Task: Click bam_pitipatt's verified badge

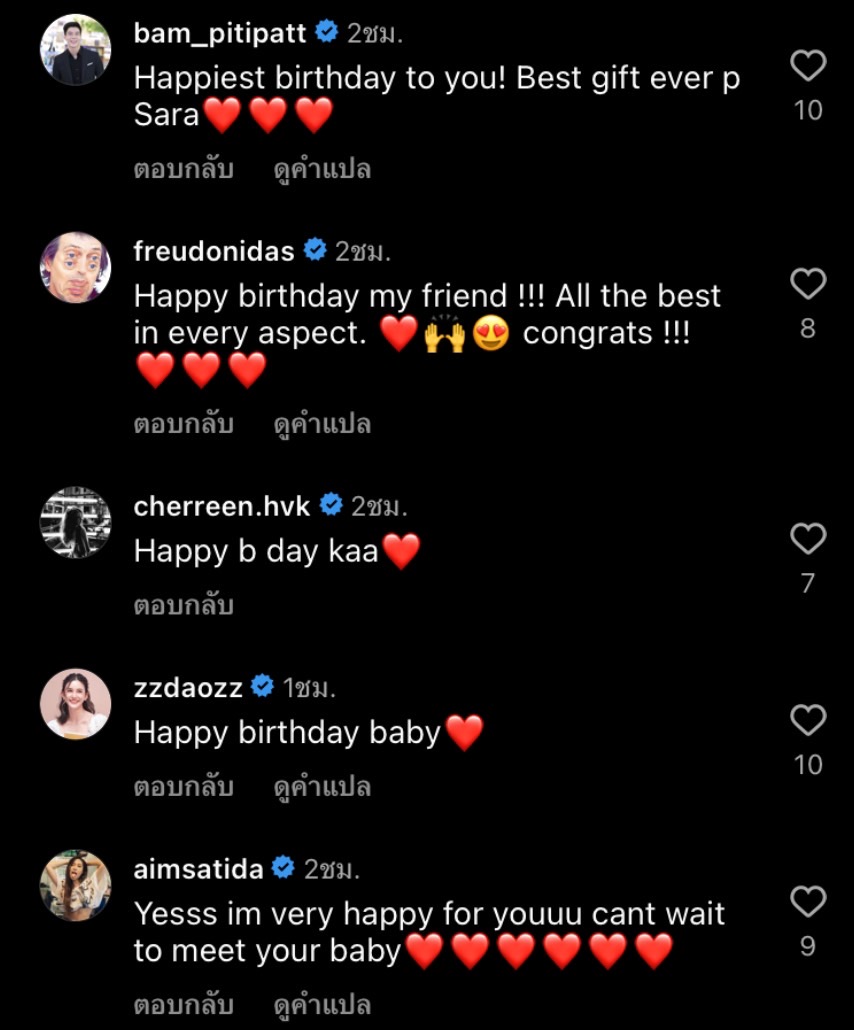Action: [325, 30]
